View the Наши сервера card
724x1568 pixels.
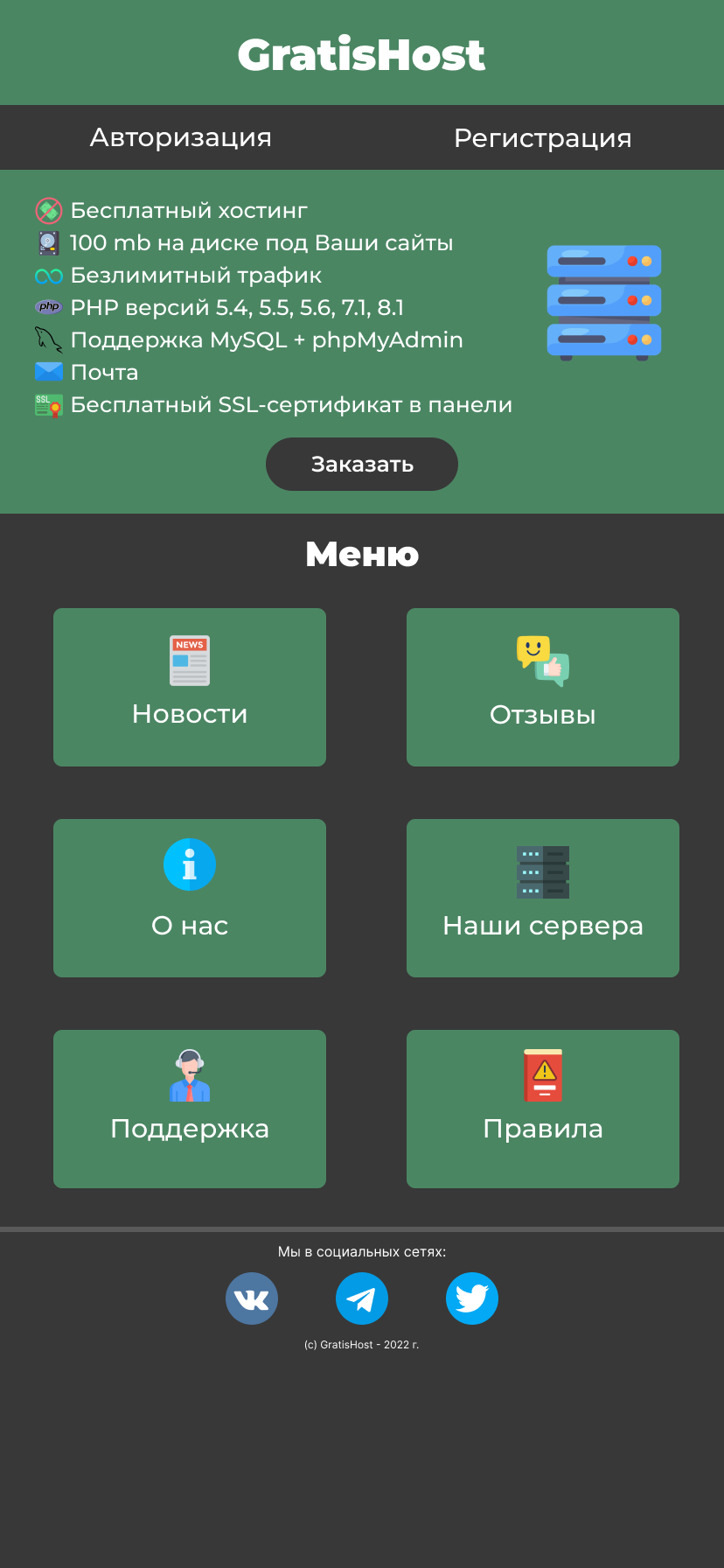542,899
